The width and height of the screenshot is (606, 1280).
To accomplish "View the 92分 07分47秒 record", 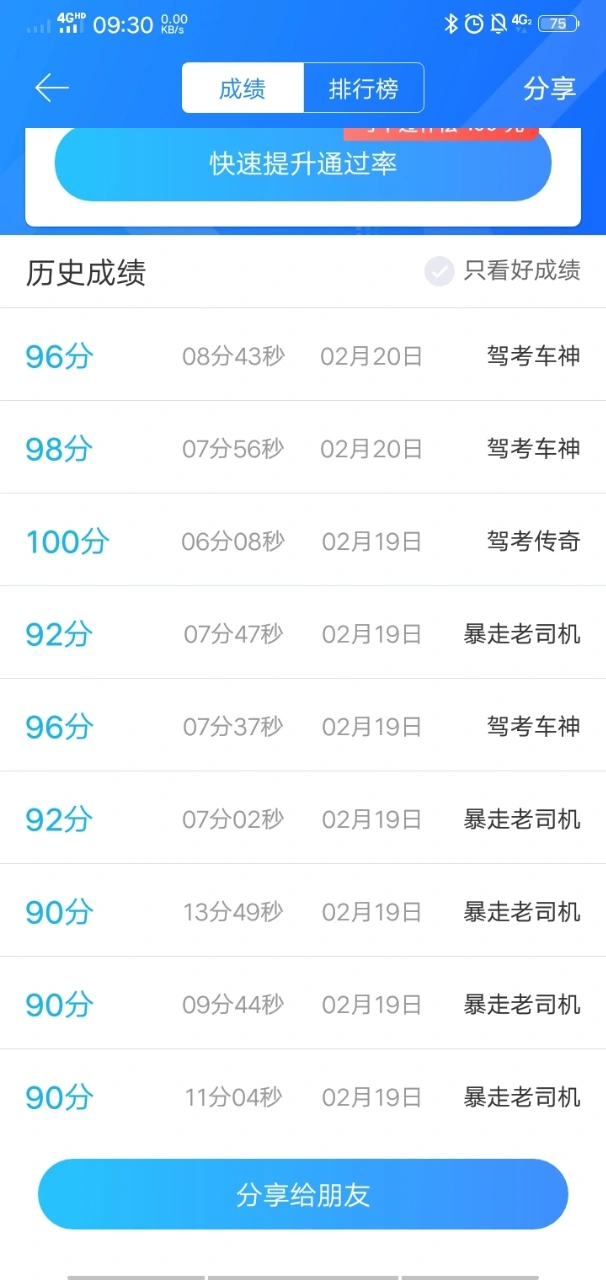I will coord(302,634).
